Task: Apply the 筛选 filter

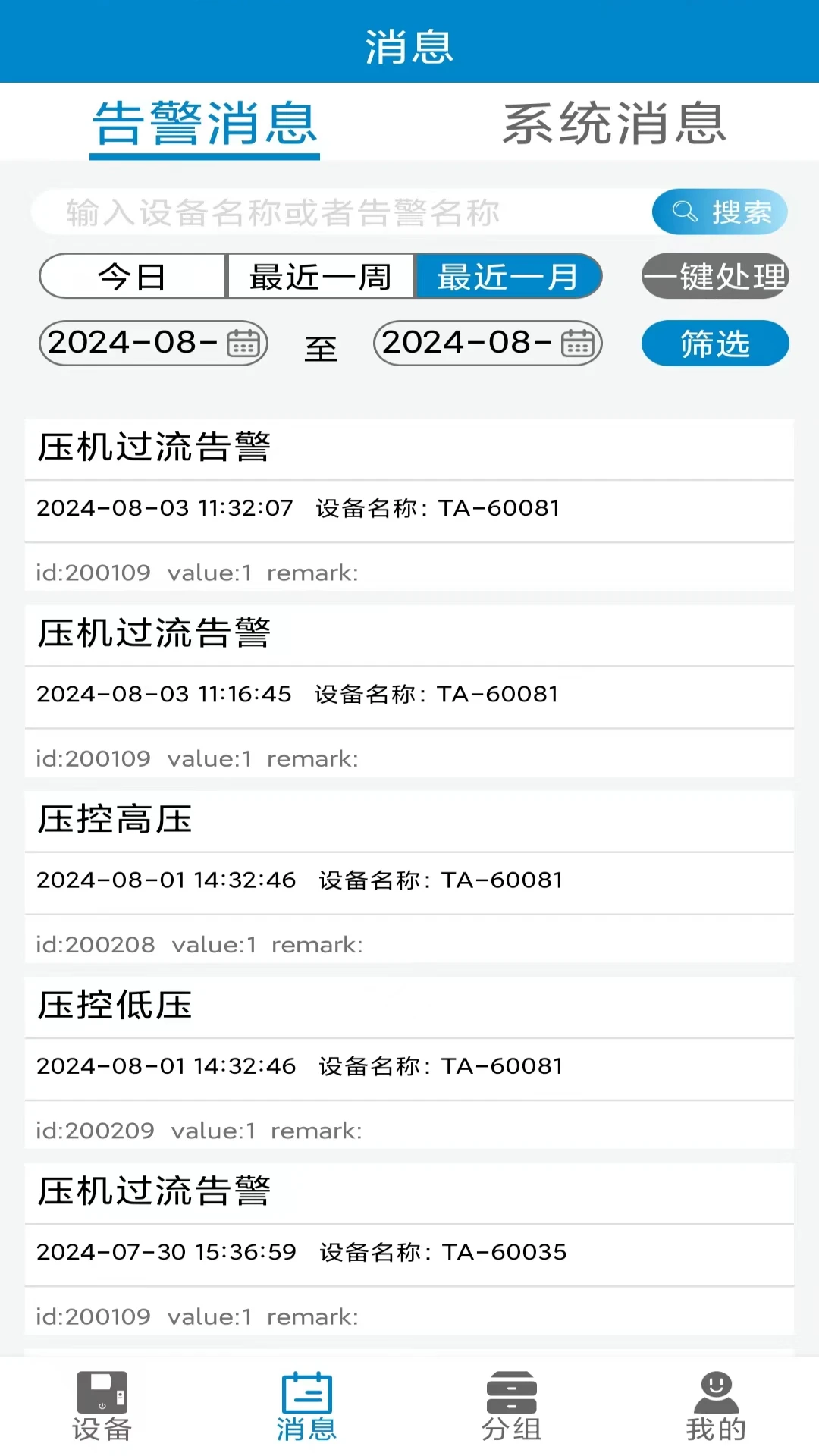Action: point(715,344)
